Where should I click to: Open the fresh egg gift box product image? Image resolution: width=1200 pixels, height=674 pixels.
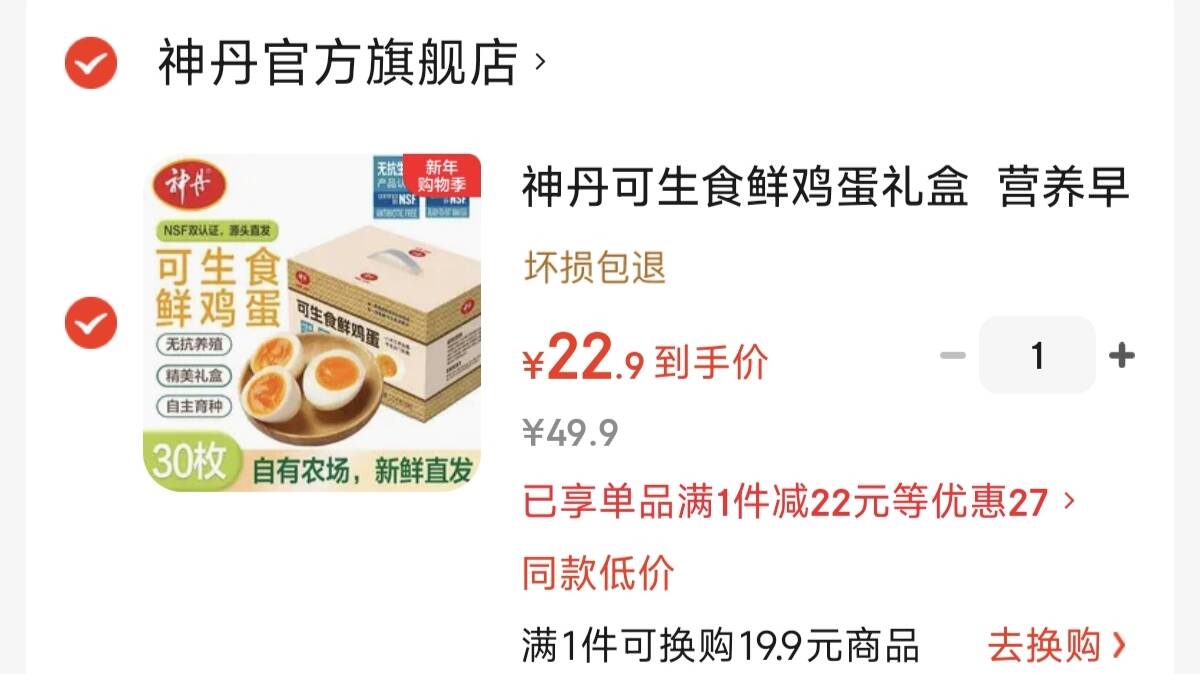pyautogui.click(x=312, y=322)
